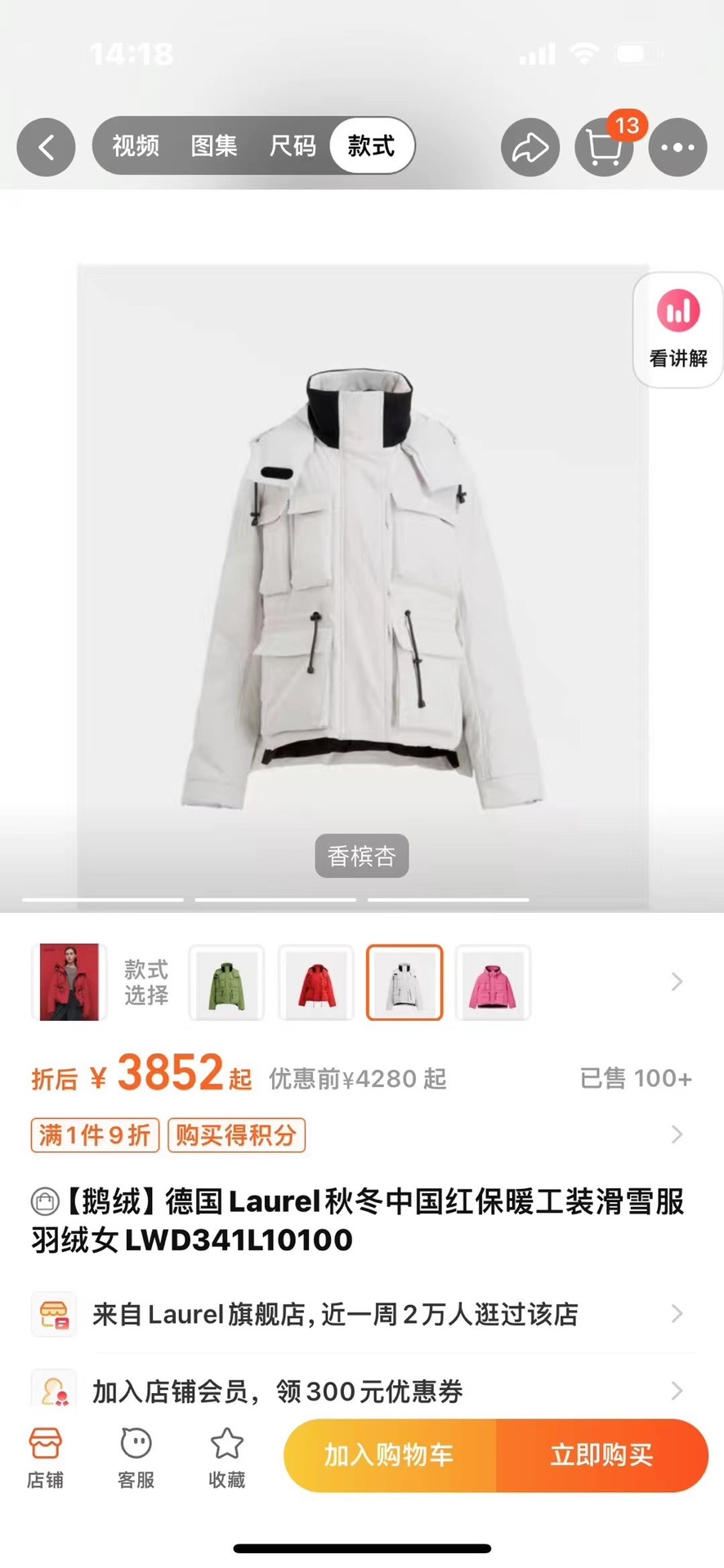724x1568 pixels.
Task: Select the green jacket style
Action: click(x=226, y=982)
